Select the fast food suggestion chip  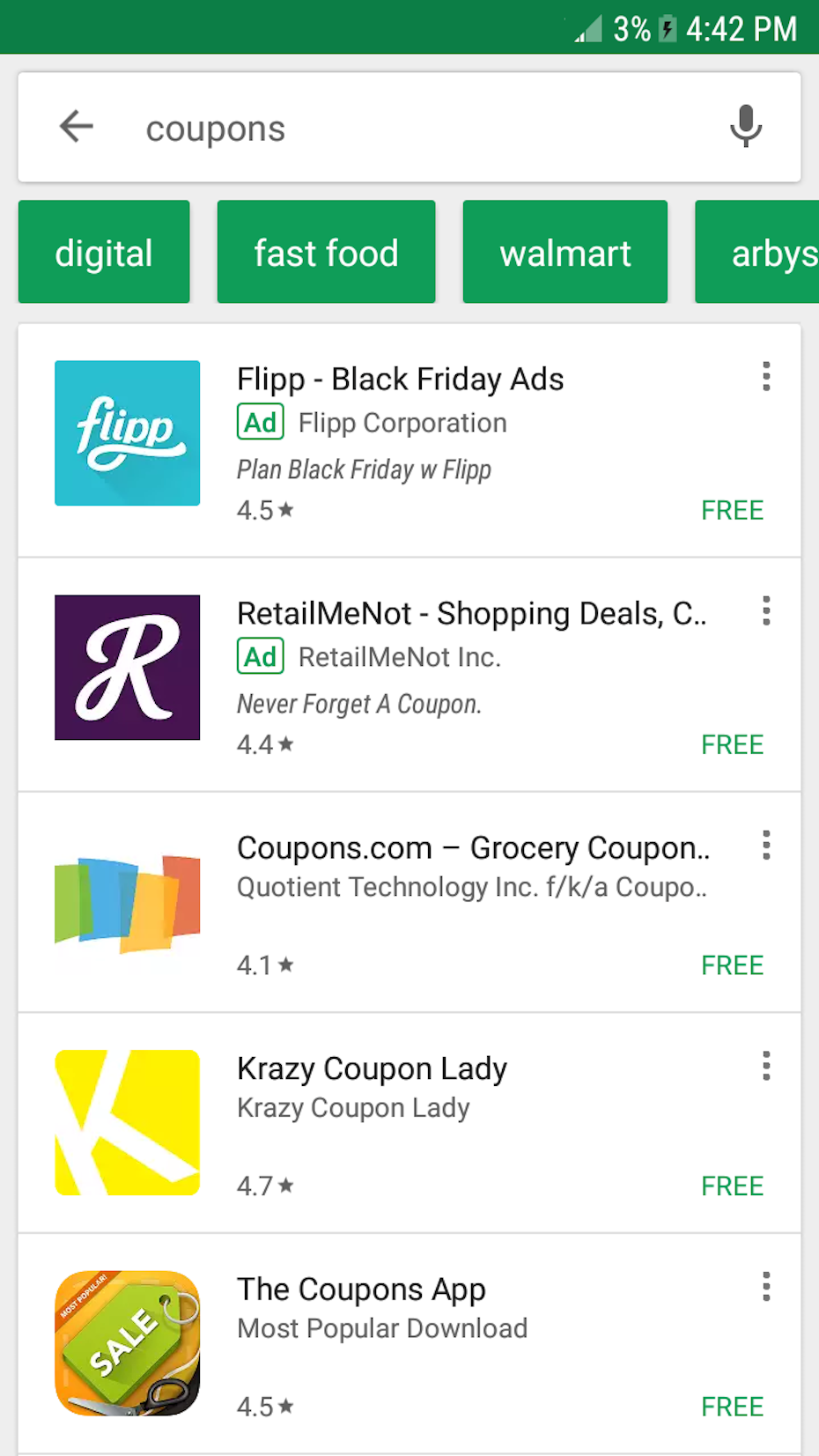[326, 253]
